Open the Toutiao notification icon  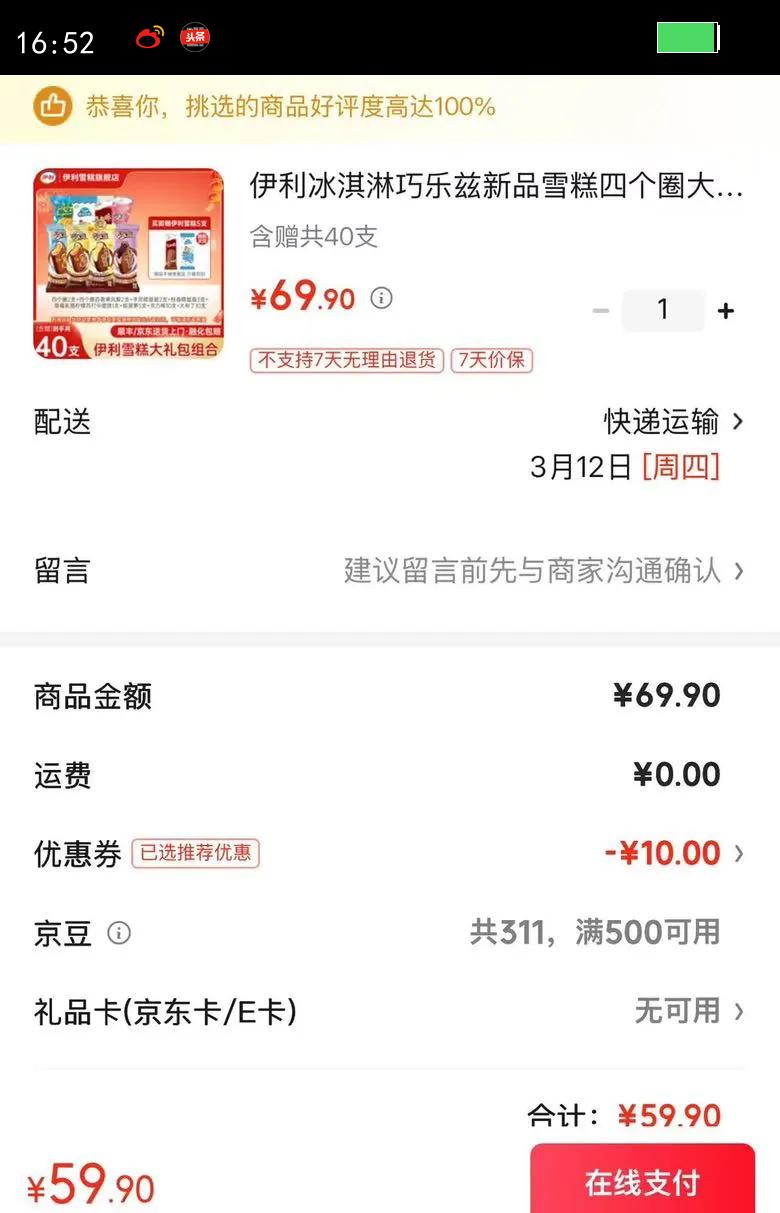(194, 36)
